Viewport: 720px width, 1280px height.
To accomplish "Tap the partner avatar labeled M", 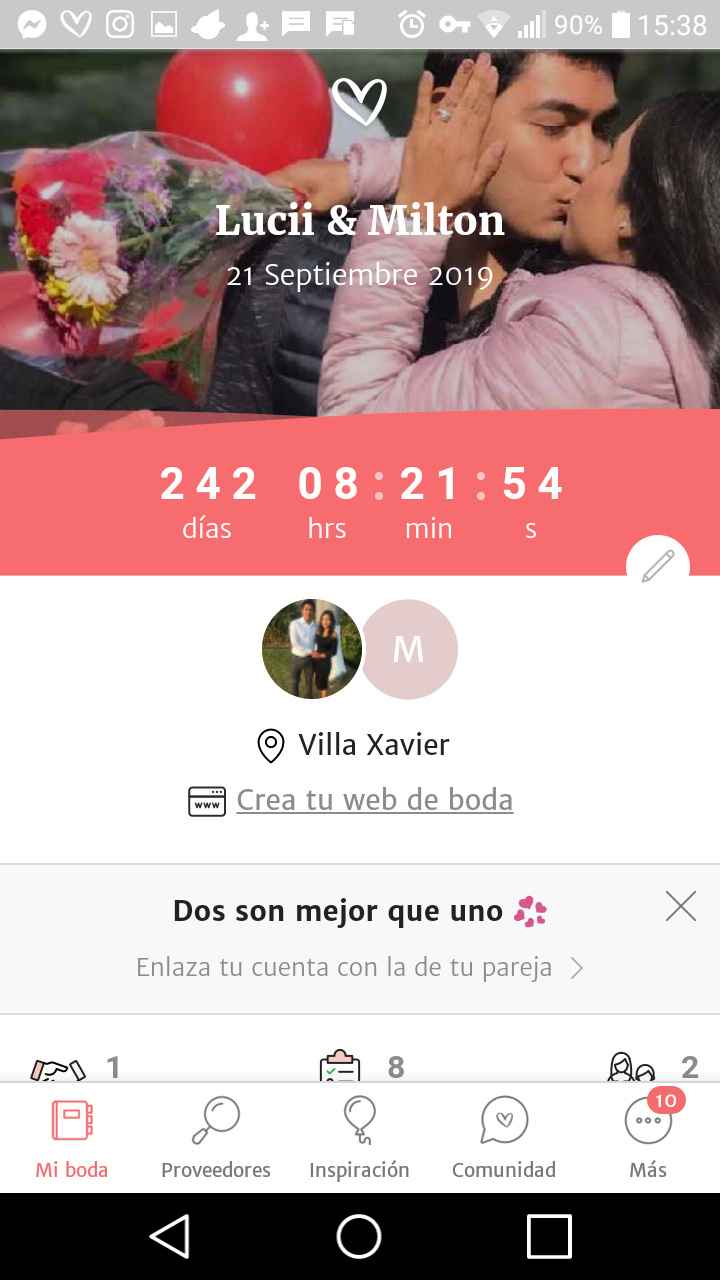I will (408, 648).
